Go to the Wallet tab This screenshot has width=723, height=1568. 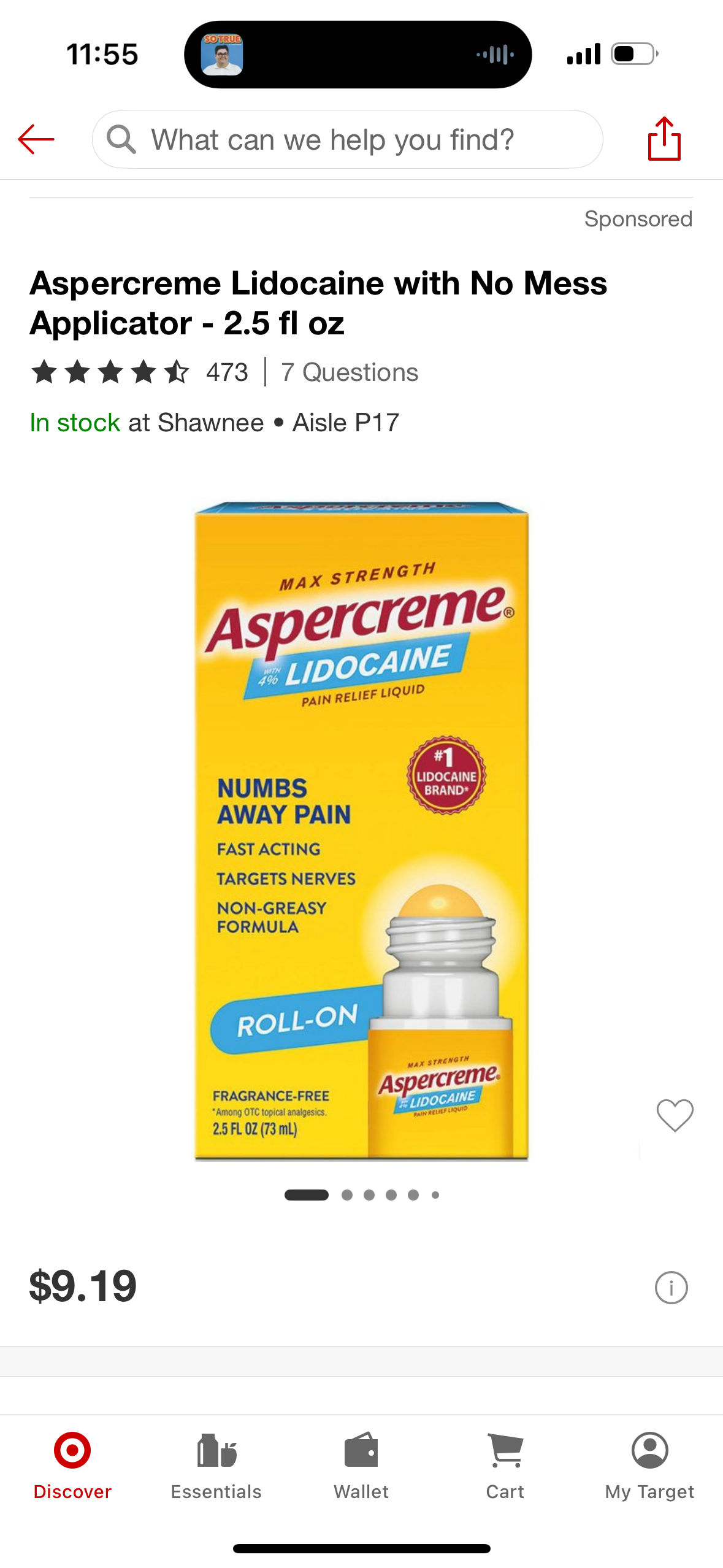tap(361, 1466)
